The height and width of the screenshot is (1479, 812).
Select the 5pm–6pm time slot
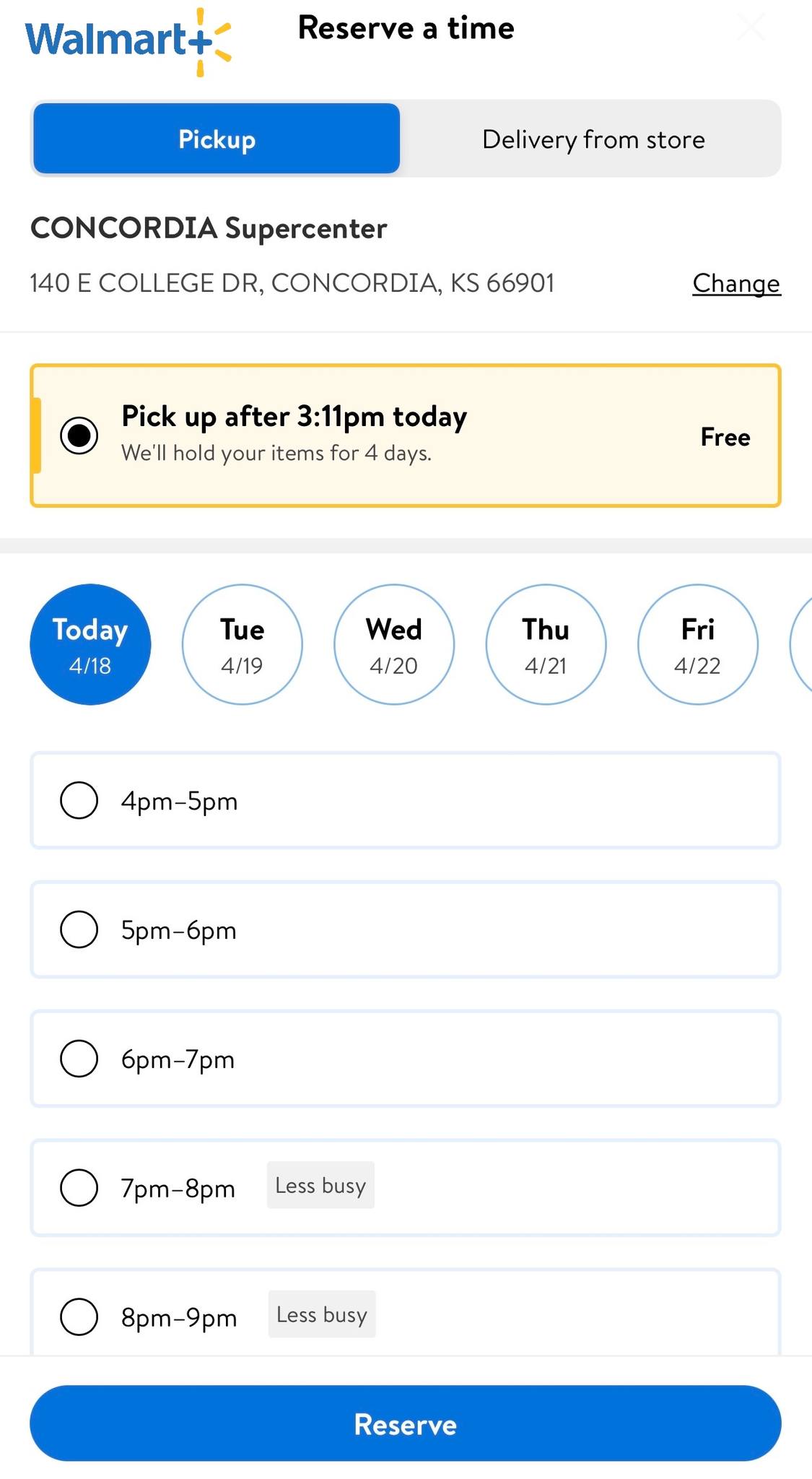(79, 929)
